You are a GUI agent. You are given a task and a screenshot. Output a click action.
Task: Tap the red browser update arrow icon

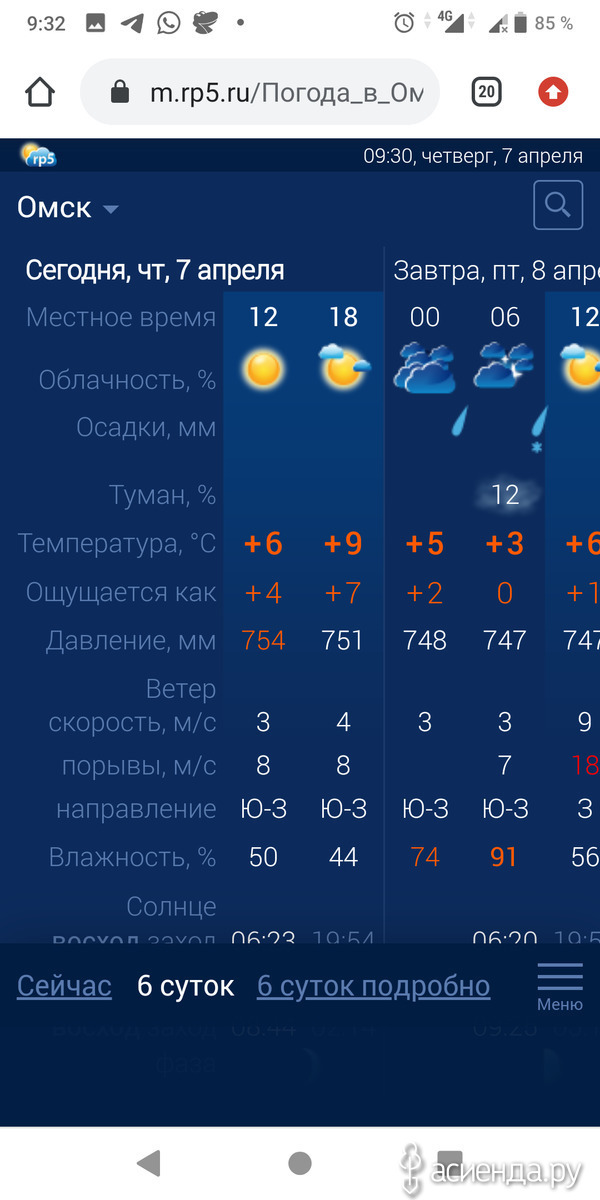point(553,93)
